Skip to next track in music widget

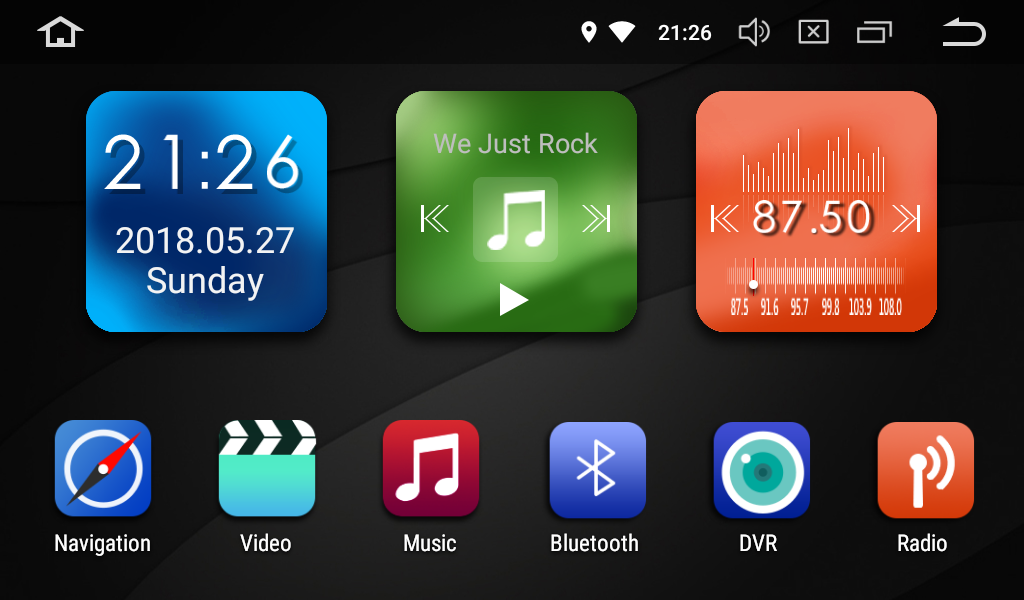(x=596, y=218)
